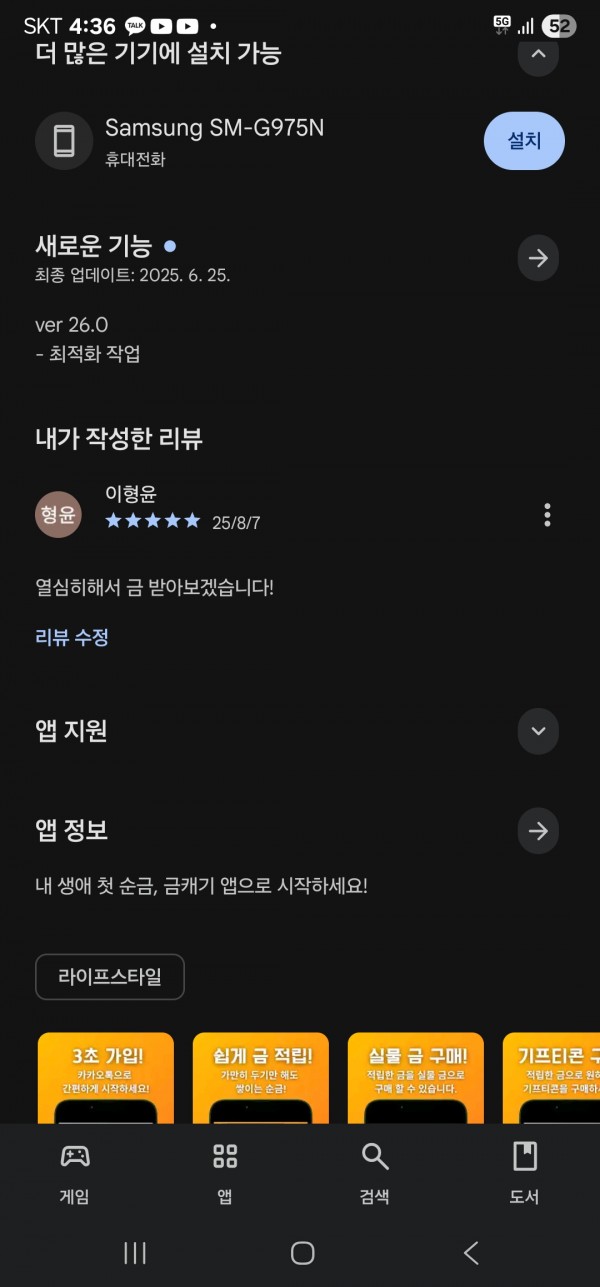Go back with system back button
The image size is (600, 1287).
coord(471,1253)
